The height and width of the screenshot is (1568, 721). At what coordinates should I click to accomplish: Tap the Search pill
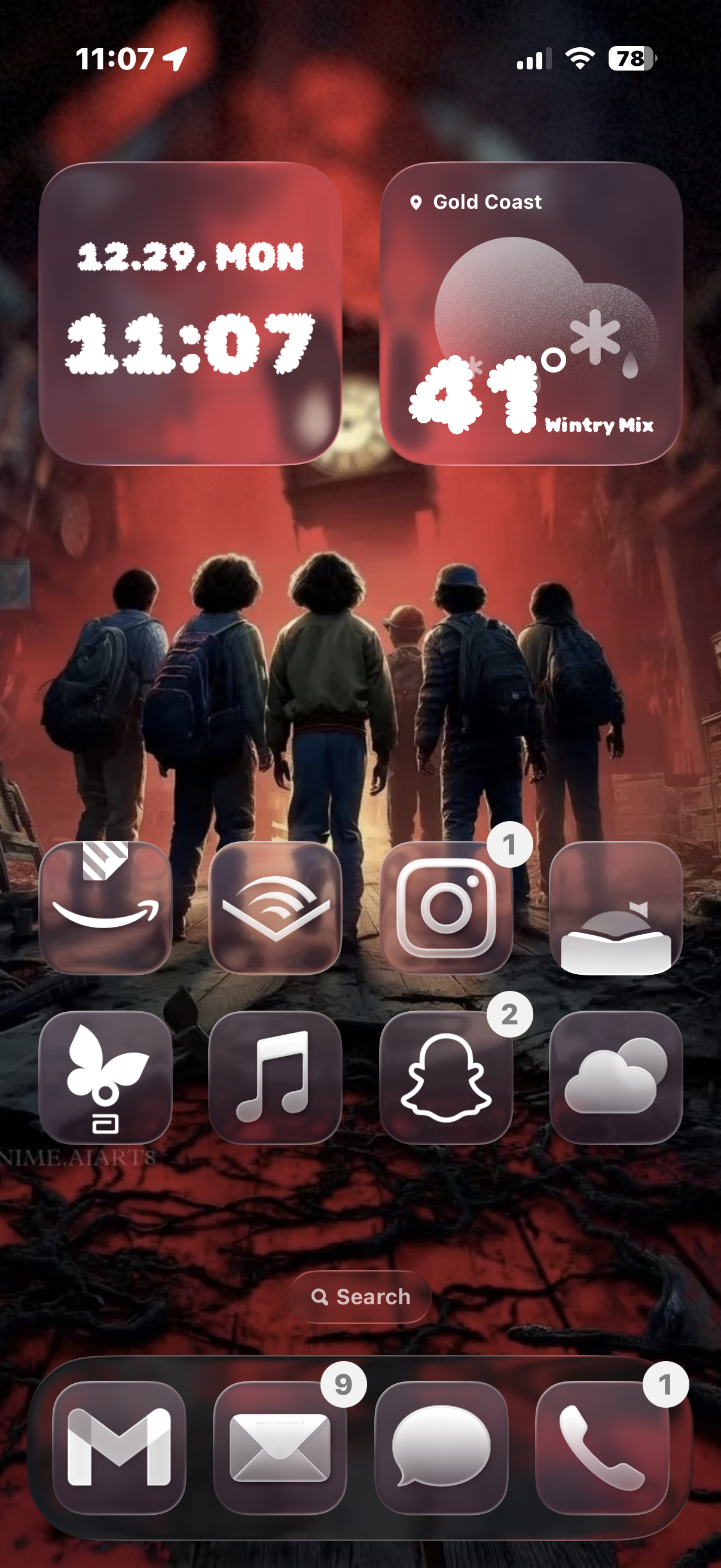(x=361, y=1297)
